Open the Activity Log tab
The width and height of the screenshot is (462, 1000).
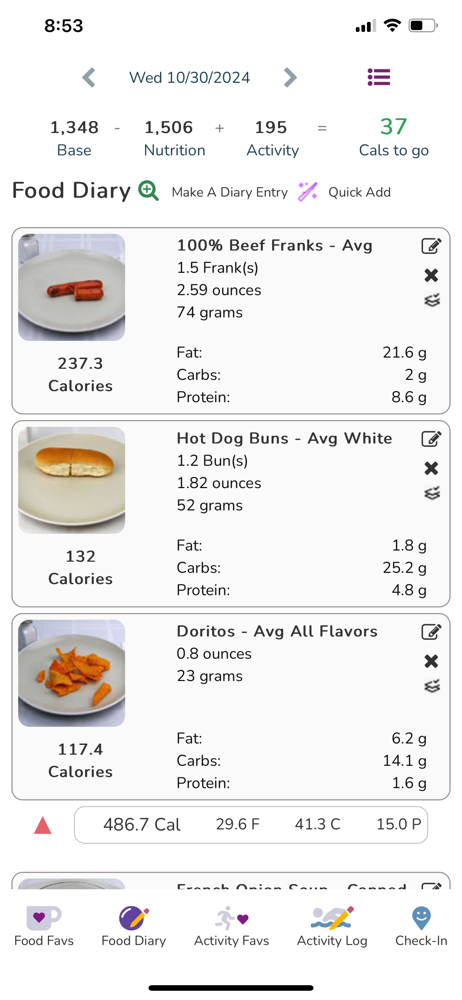tap(332, 926)
